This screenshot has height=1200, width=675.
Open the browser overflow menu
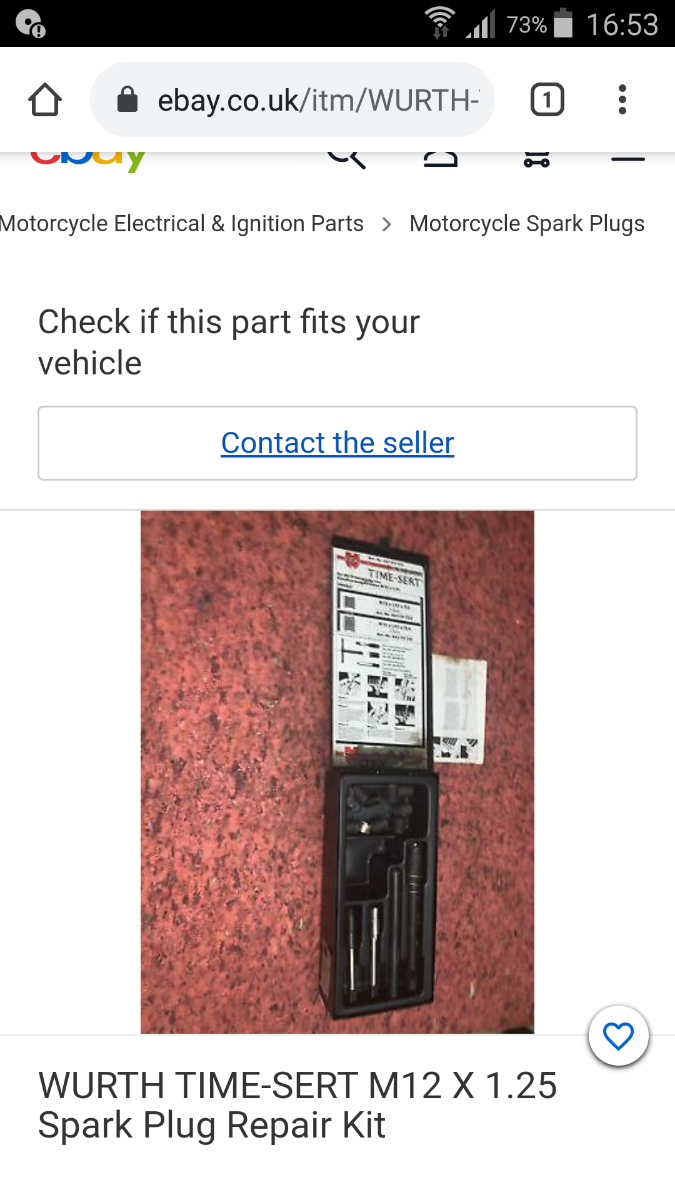pos(622,100)
